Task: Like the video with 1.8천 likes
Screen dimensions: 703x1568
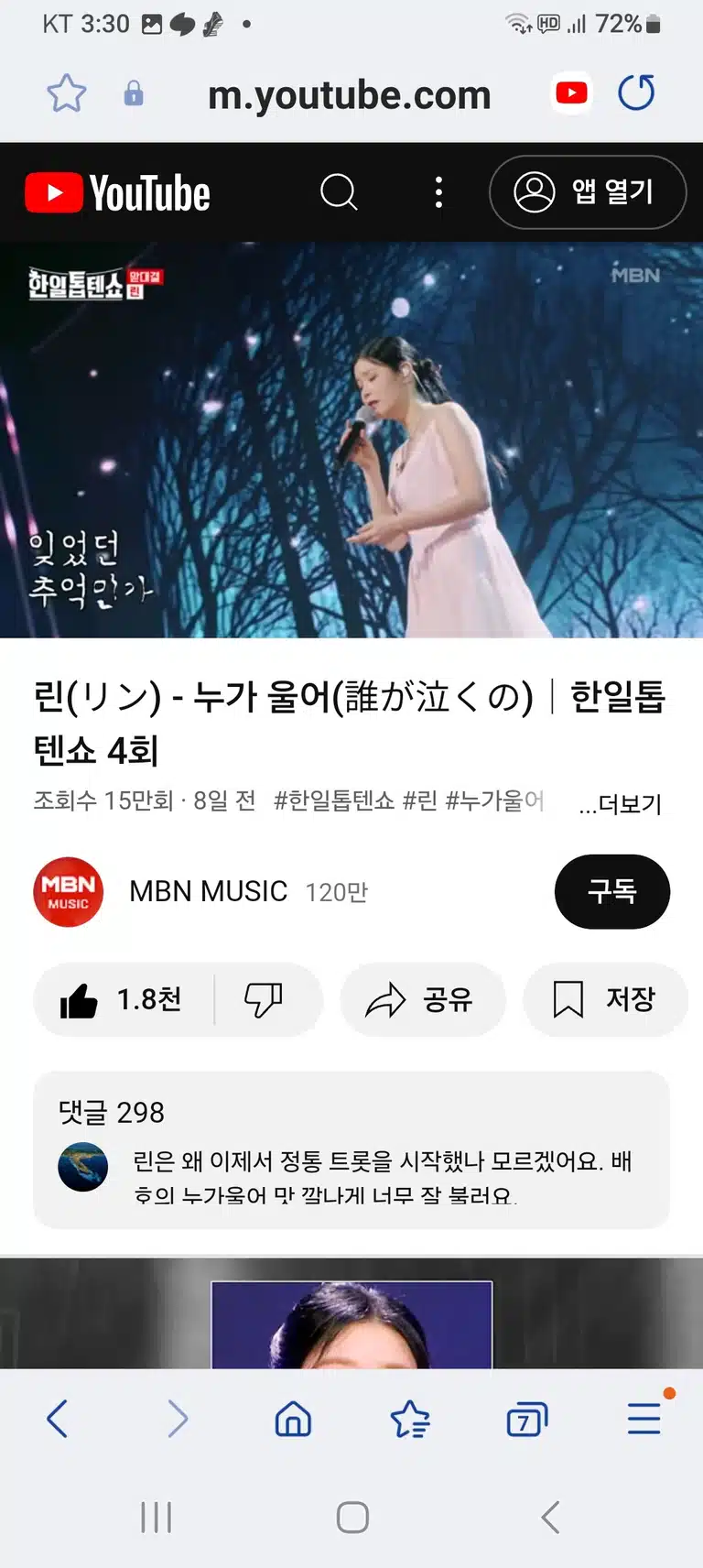Action: tap(123, 999)
